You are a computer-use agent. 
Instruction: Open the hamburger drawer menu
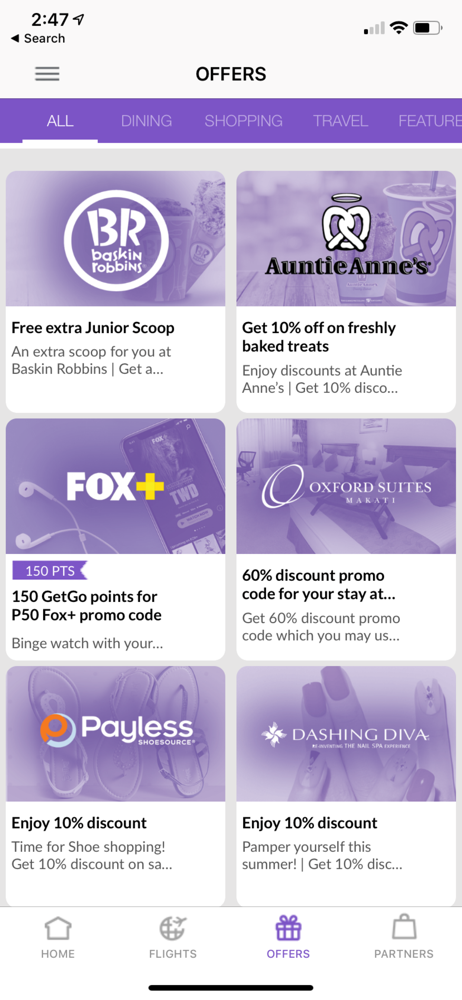[47, 74]
